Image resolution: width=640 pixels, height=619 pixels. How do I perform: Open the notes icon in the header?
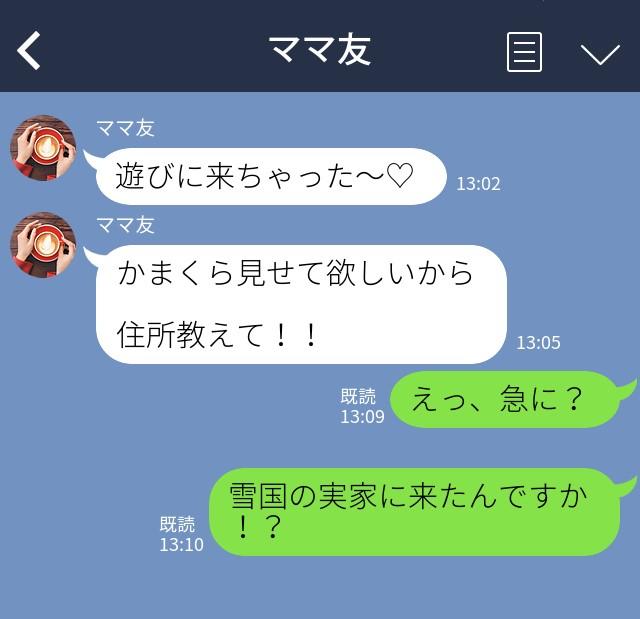pyautogui.click(x=524, y=51)
